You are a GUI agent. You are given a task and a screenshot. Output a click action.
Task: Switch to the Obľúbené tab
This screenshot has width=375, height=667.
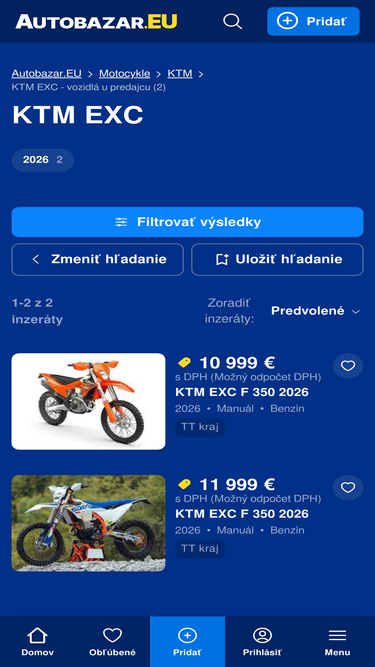click(x=112, y=642)
